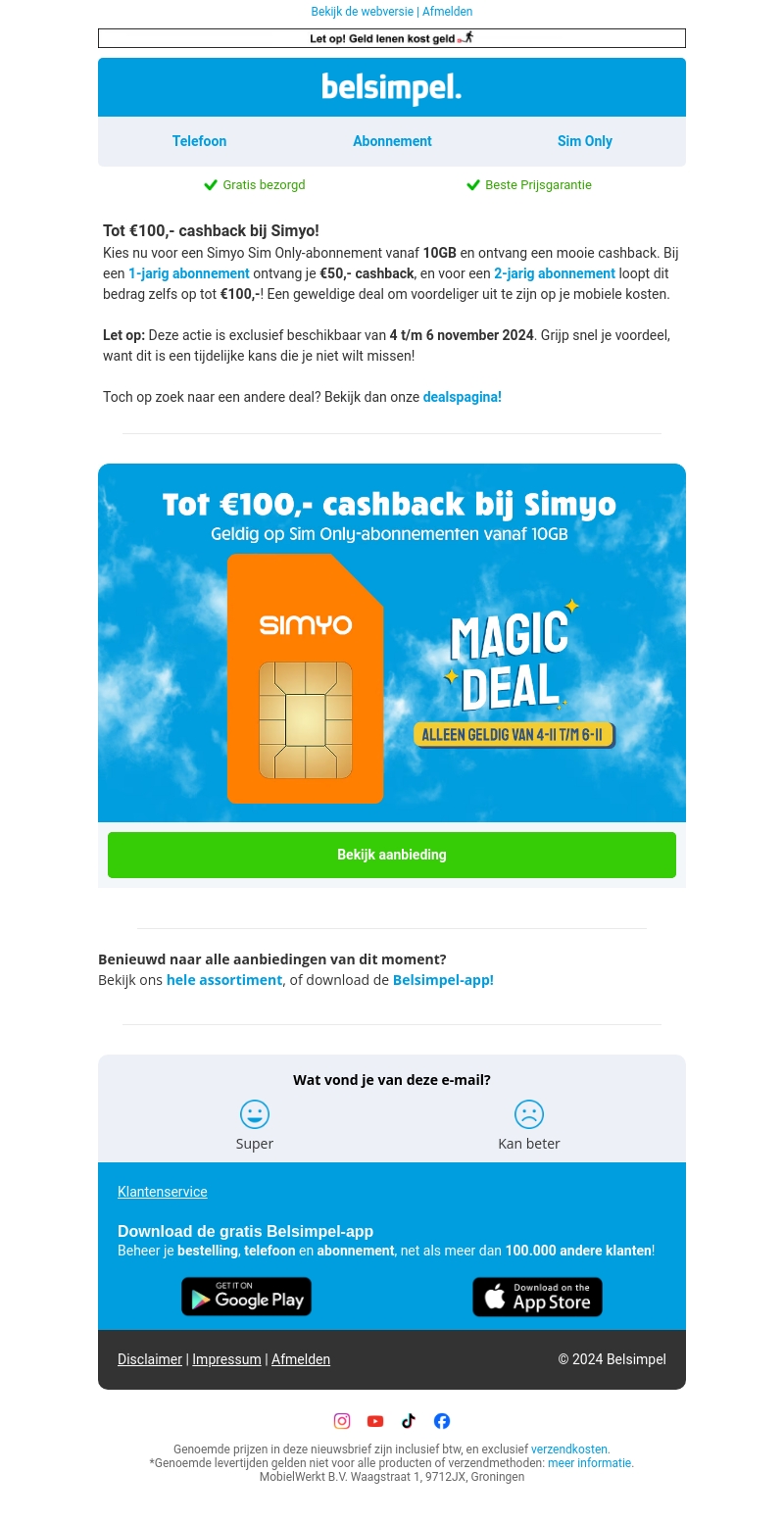
Task: Open the Belsimpel-app link
Action: click(x=443, y=980)
